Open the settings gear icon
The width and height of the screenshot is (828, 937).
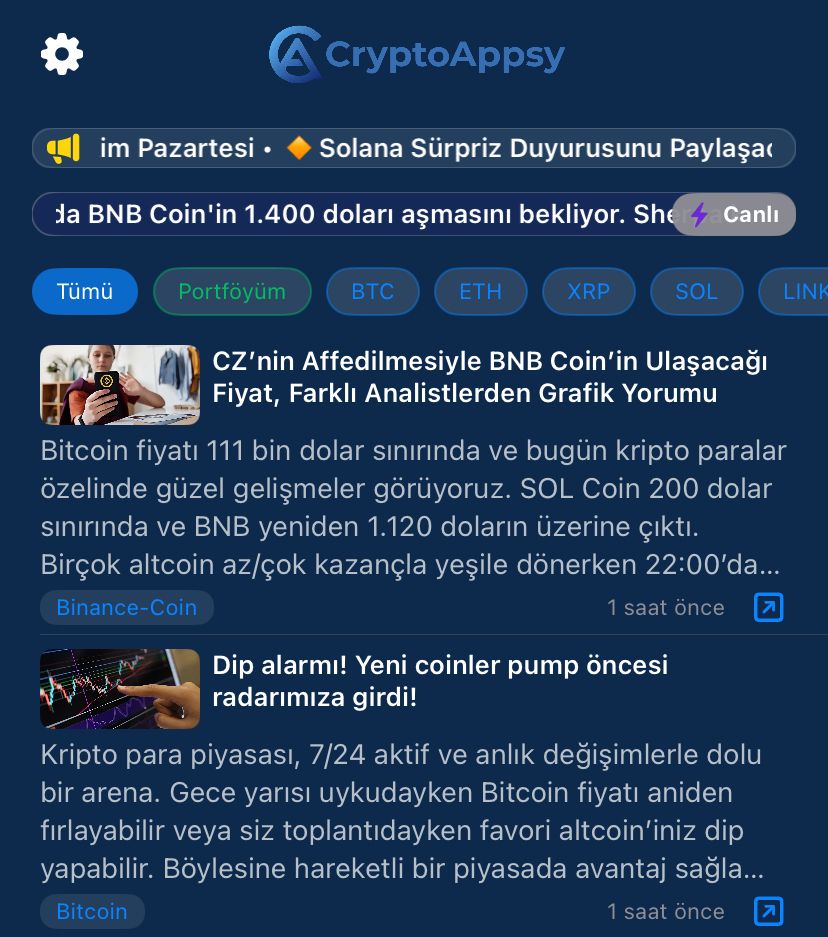(x=62, y=53)
